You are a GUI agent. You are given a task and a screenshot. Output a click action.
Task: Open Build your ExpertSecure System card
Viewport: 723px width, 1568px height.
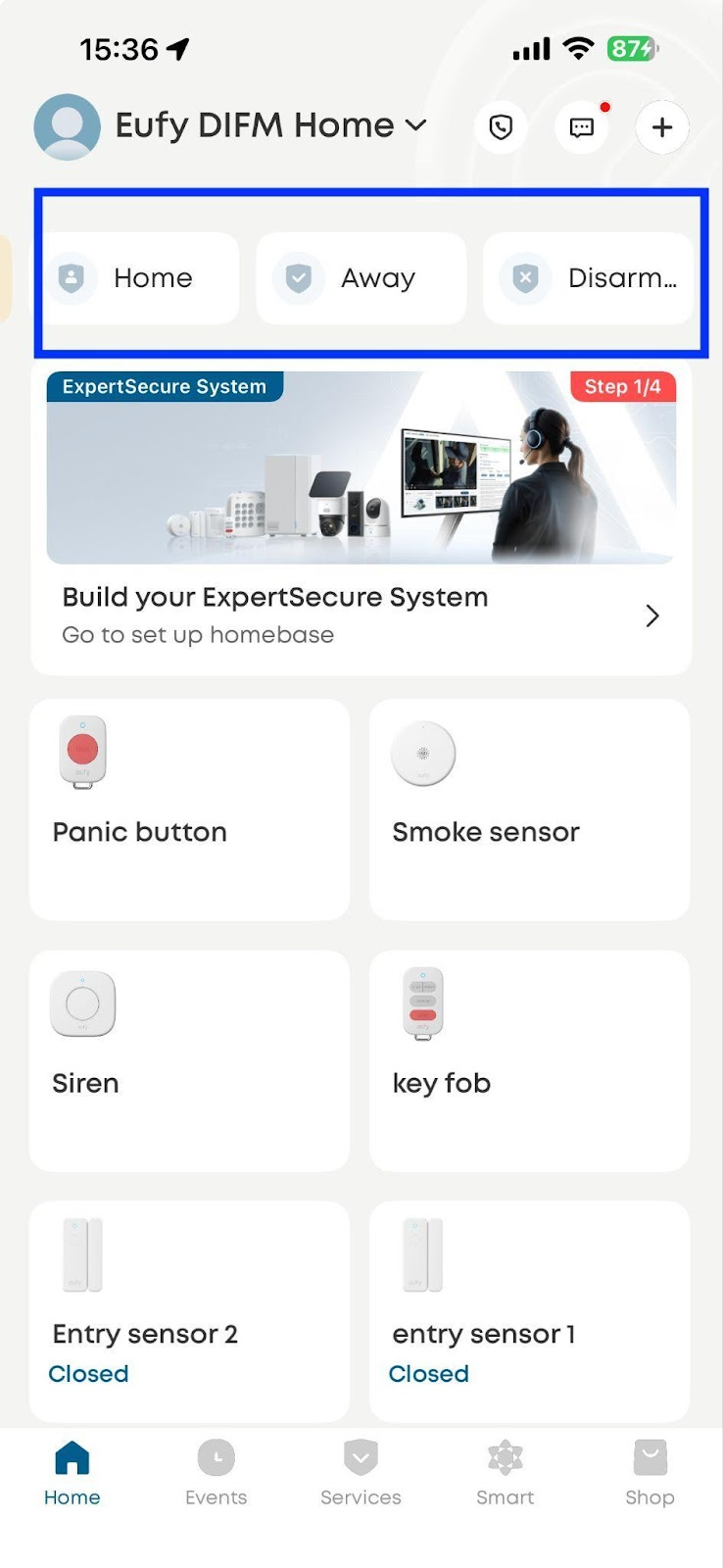click(361, 615)
